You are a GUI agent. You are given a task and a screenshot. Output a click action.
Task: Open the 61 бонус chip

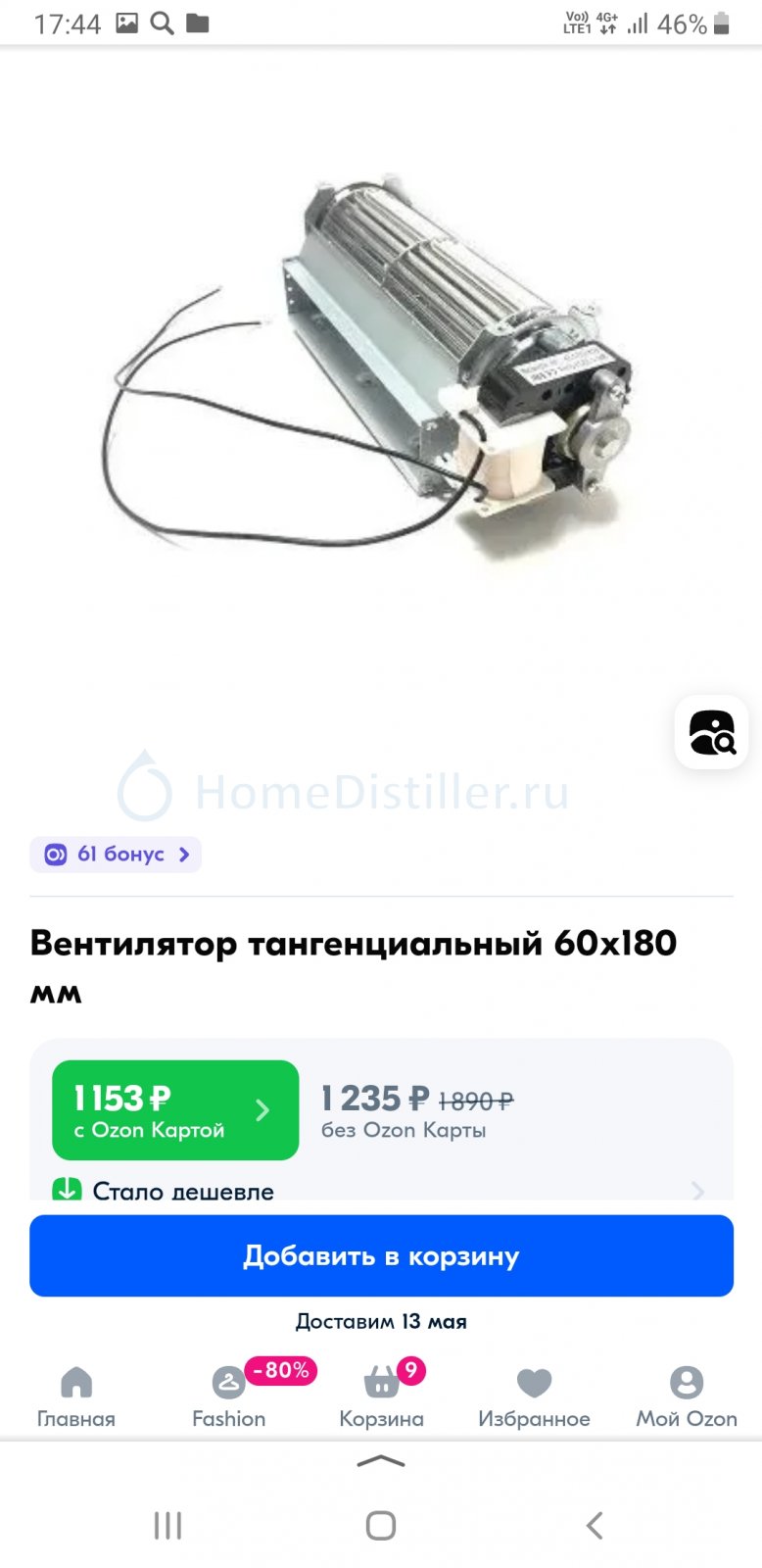[x=116, y=855]
